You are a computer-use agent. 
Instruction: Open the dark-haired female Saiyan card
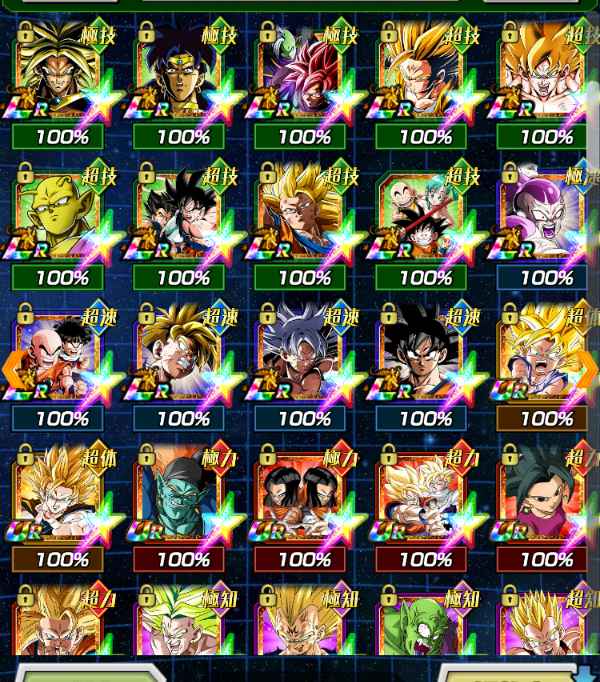click(x=545, y=500)
